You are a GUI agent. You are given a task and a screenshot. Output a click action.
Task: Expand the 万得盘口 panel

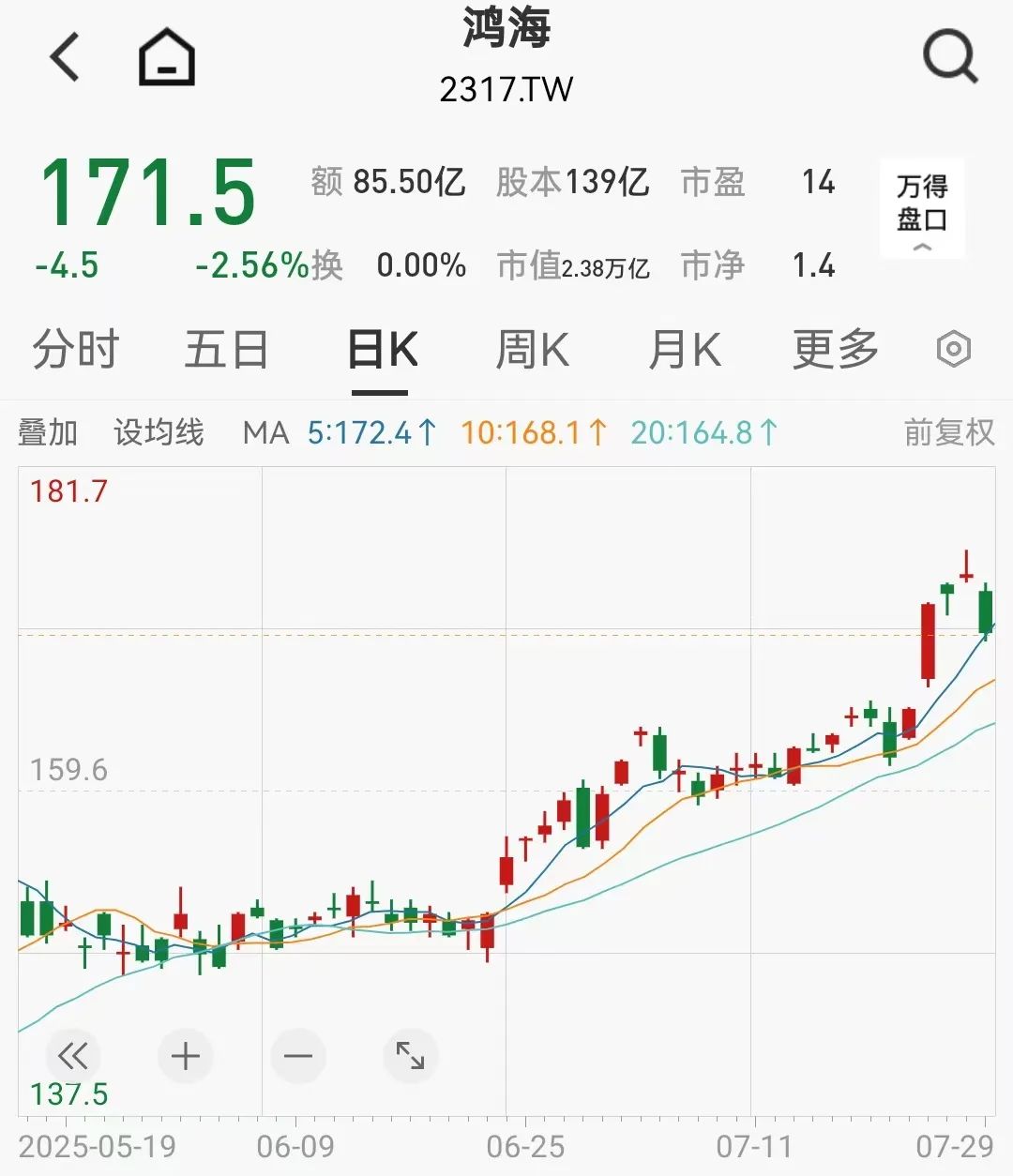point(922,210)
